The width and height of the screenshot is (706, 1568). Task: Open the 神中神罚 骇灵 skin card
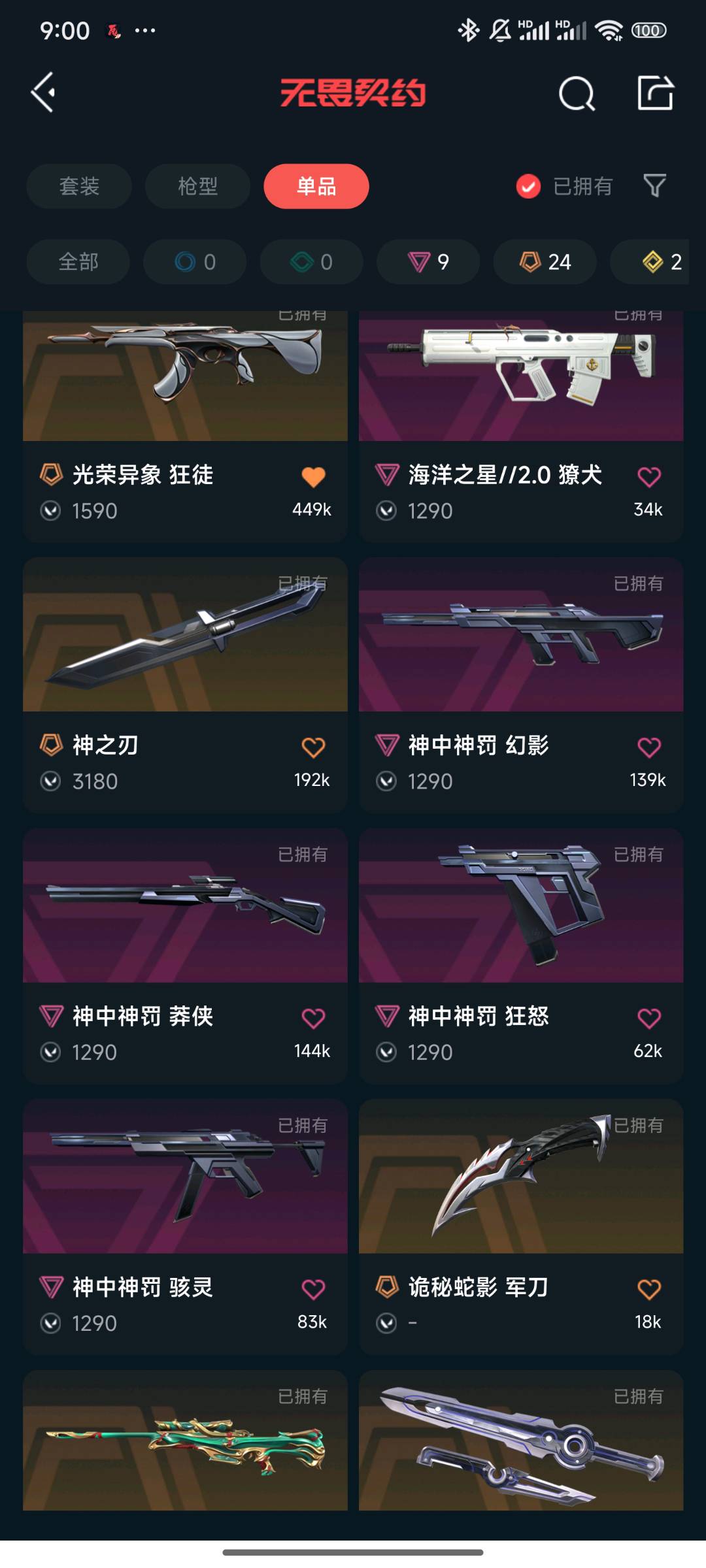pos(185,1183)
